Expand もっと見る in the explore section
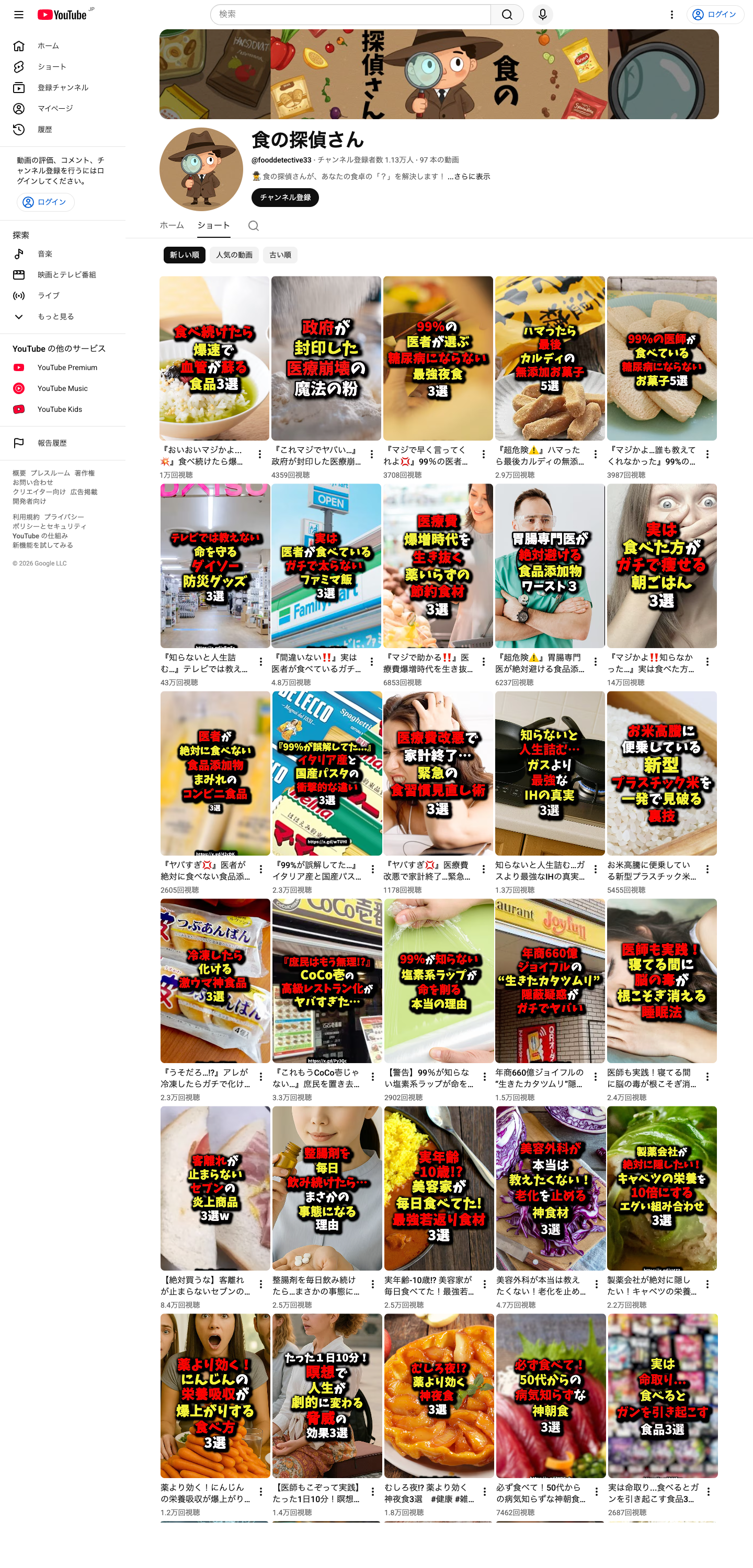The image size is (753, 1568). (55, 317)
